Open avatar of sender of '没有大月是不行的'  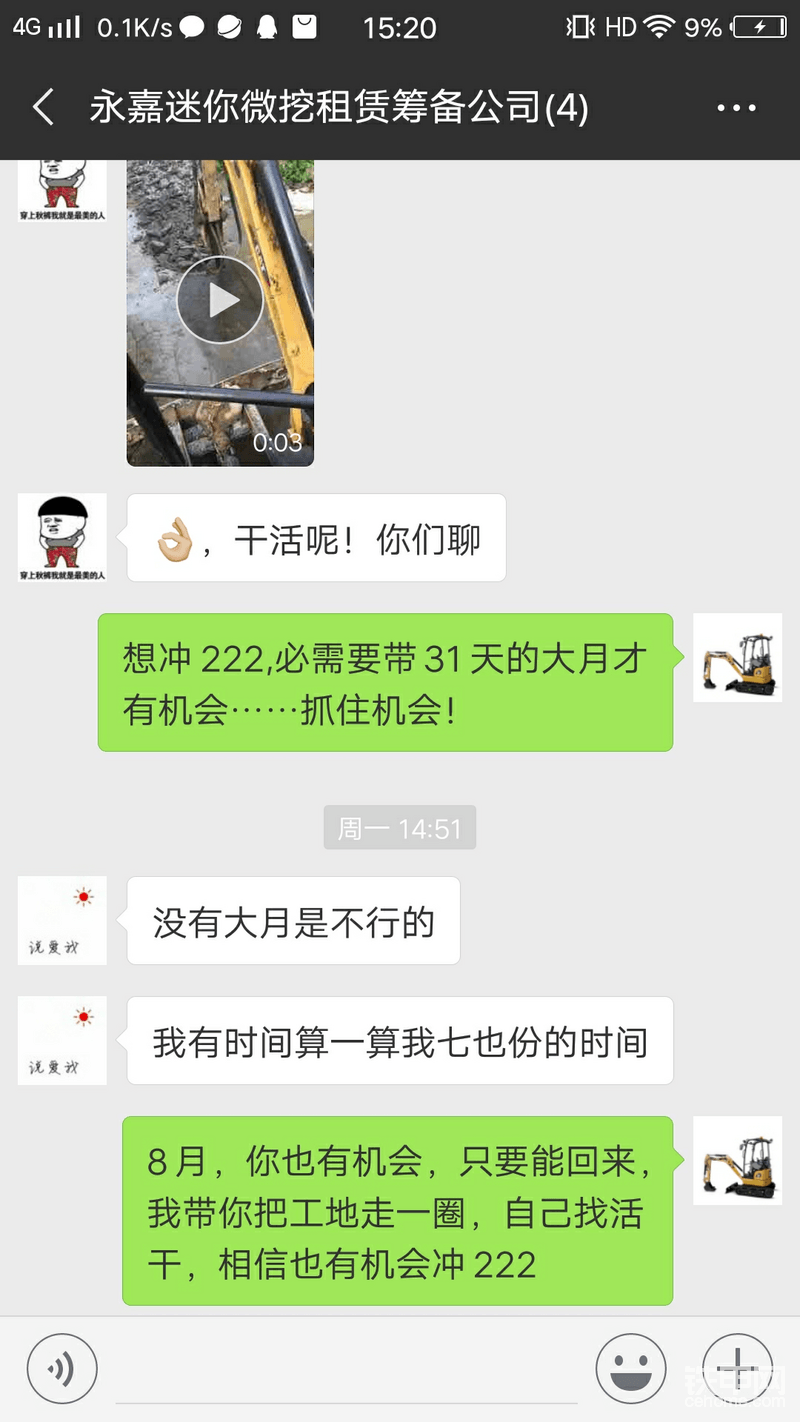pos(62,920)
